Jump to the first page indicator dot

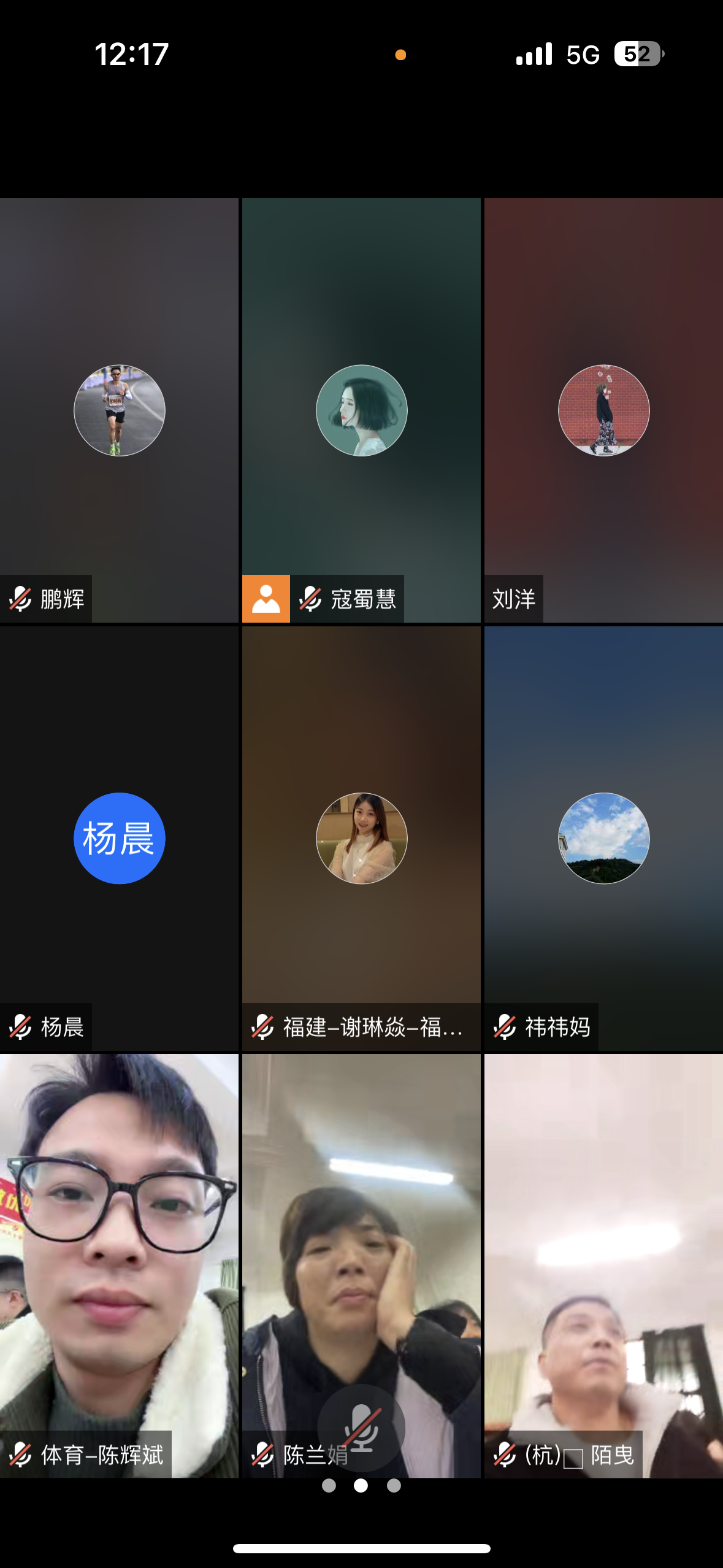[x=329, y=1485]
